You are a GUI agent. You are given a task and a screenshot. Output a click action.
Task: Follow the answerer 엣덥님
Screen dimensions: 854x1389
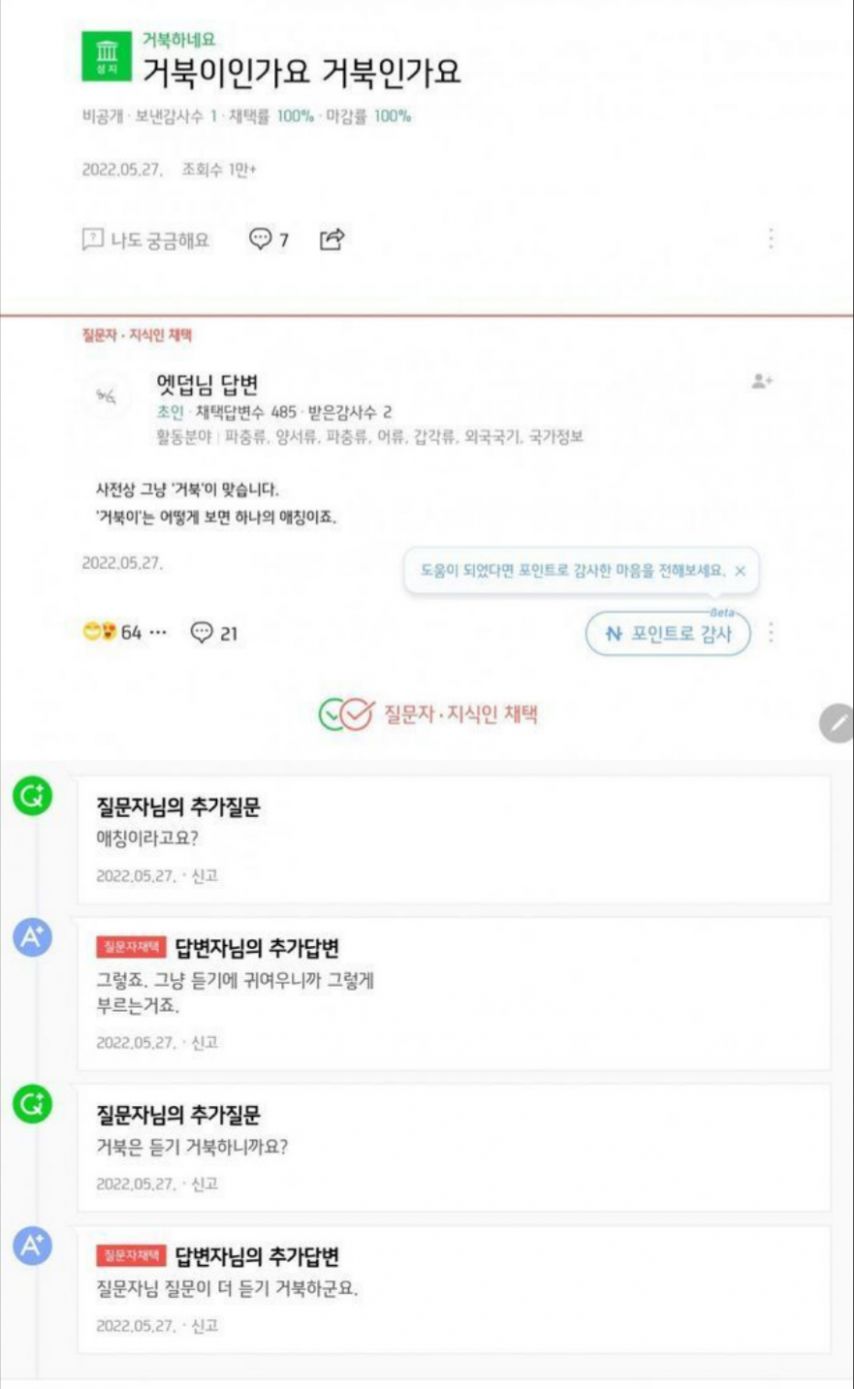(x=764, y=381)
